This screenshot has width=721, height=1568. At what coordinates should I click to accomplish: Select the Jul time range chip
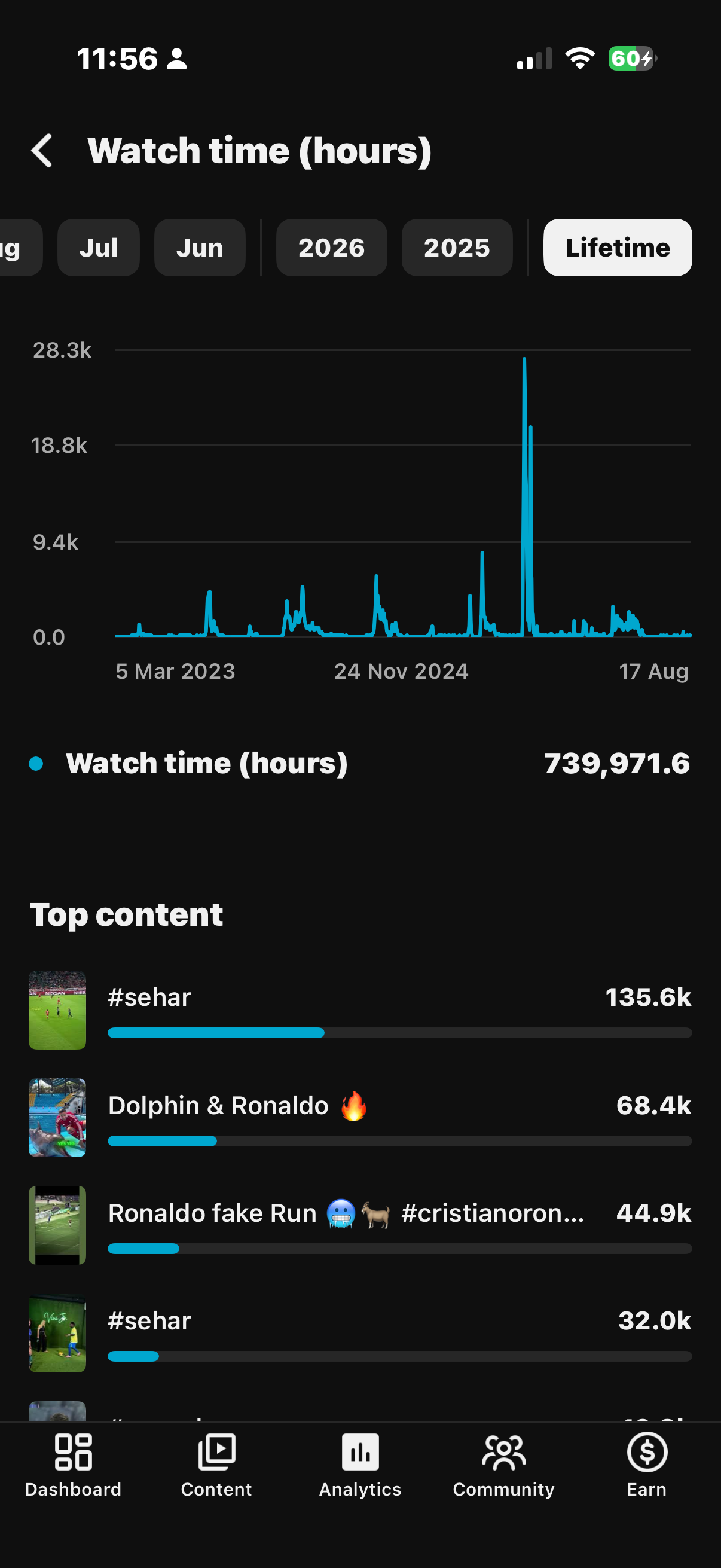tap(99, 248)
